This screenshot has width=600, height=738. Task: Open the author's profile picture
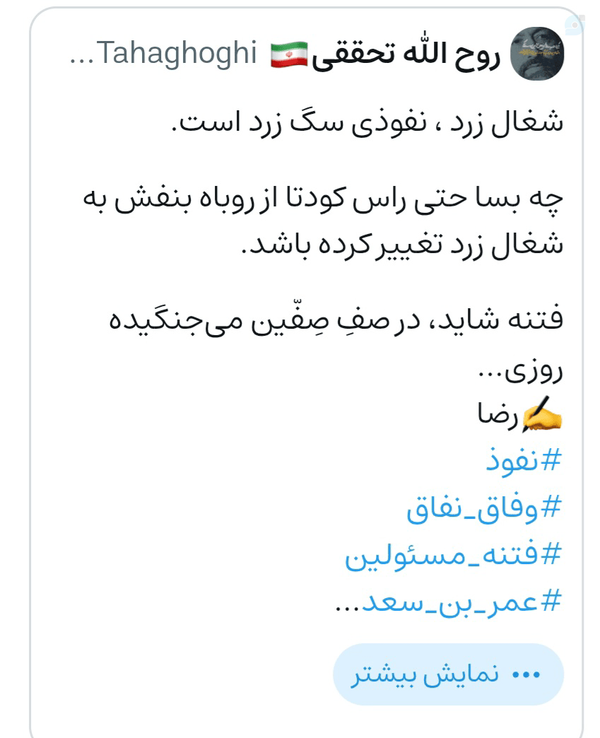[x=537, y=53]
